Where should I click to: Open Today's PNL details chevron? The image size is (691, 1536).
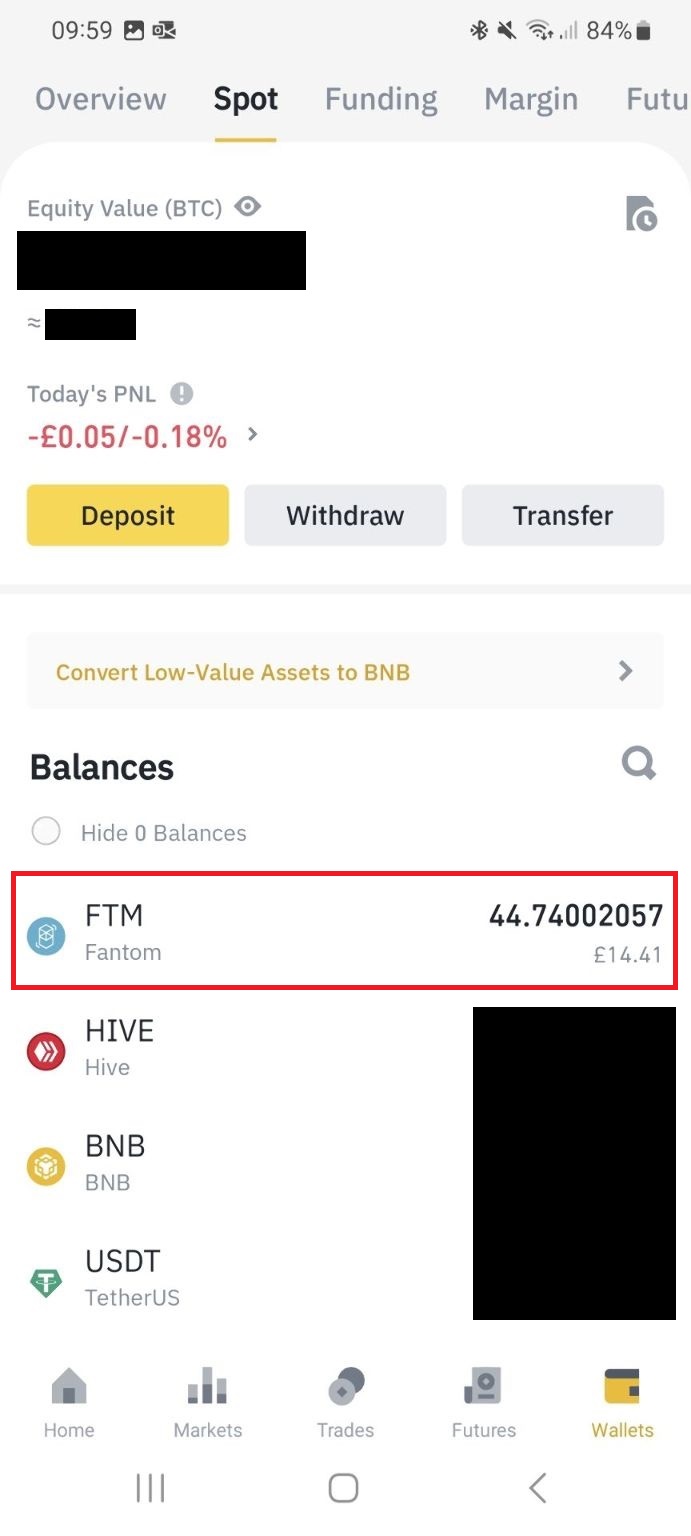(x=253, y=435)
